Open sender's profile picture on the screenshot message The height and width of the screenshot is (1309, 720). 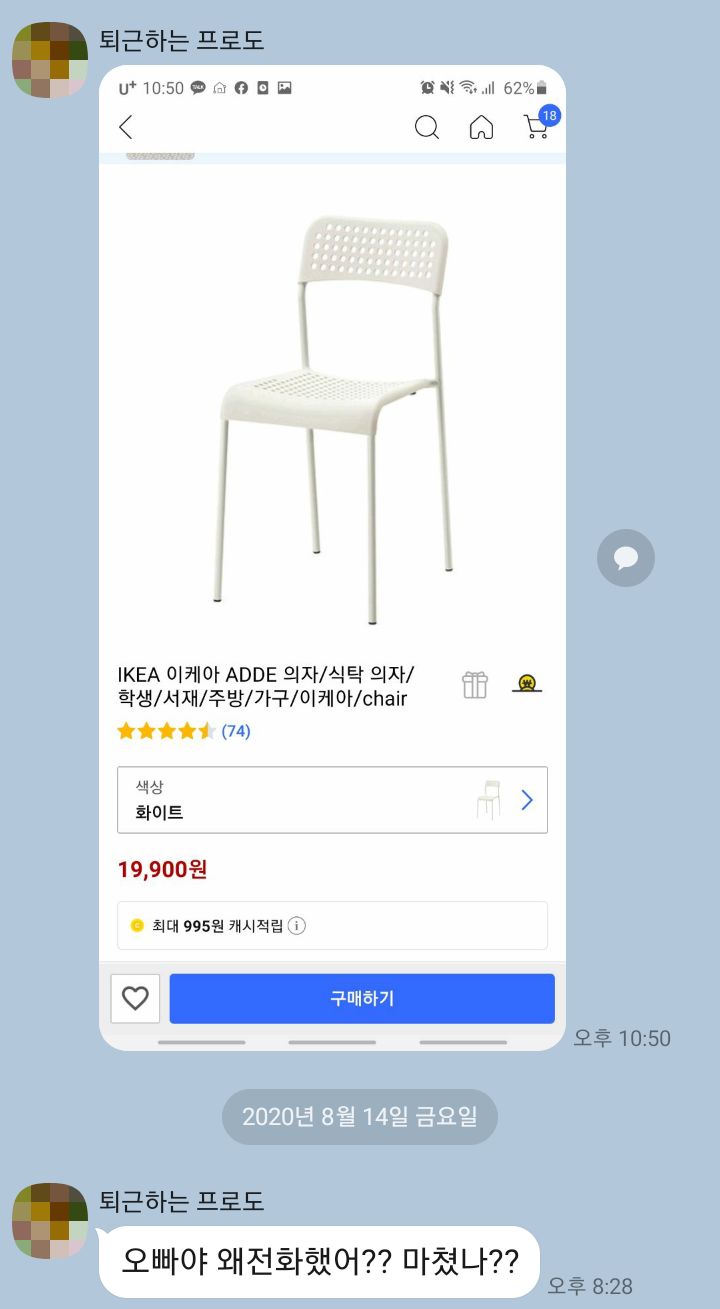click(x=49, y=60)
